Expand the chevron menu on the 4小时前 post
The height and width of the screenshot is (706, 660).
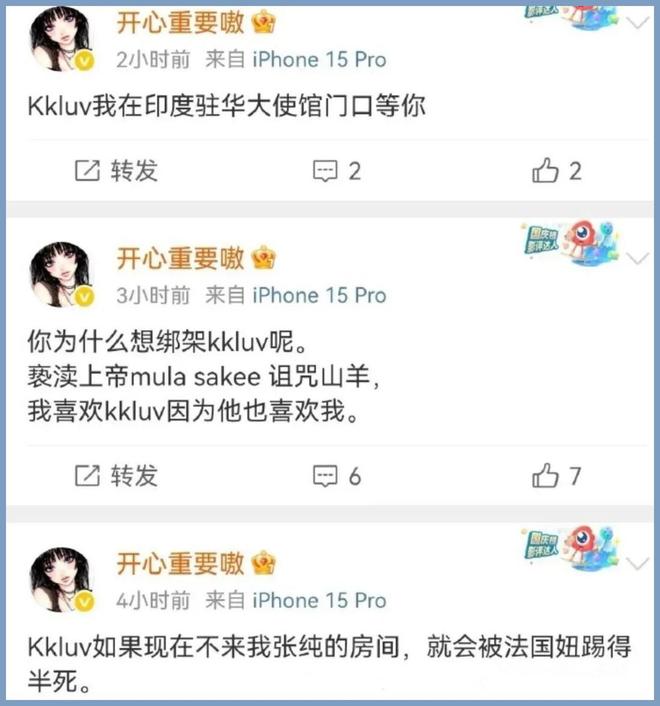(637, 562)
